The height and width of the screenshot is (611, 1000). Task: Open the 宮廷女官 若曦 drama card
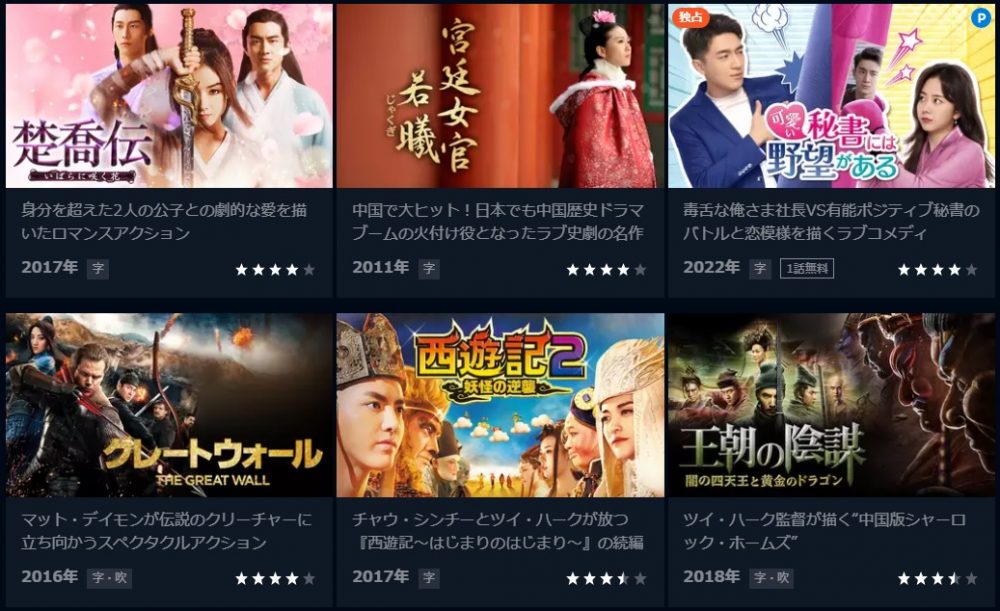coord(500,97)
